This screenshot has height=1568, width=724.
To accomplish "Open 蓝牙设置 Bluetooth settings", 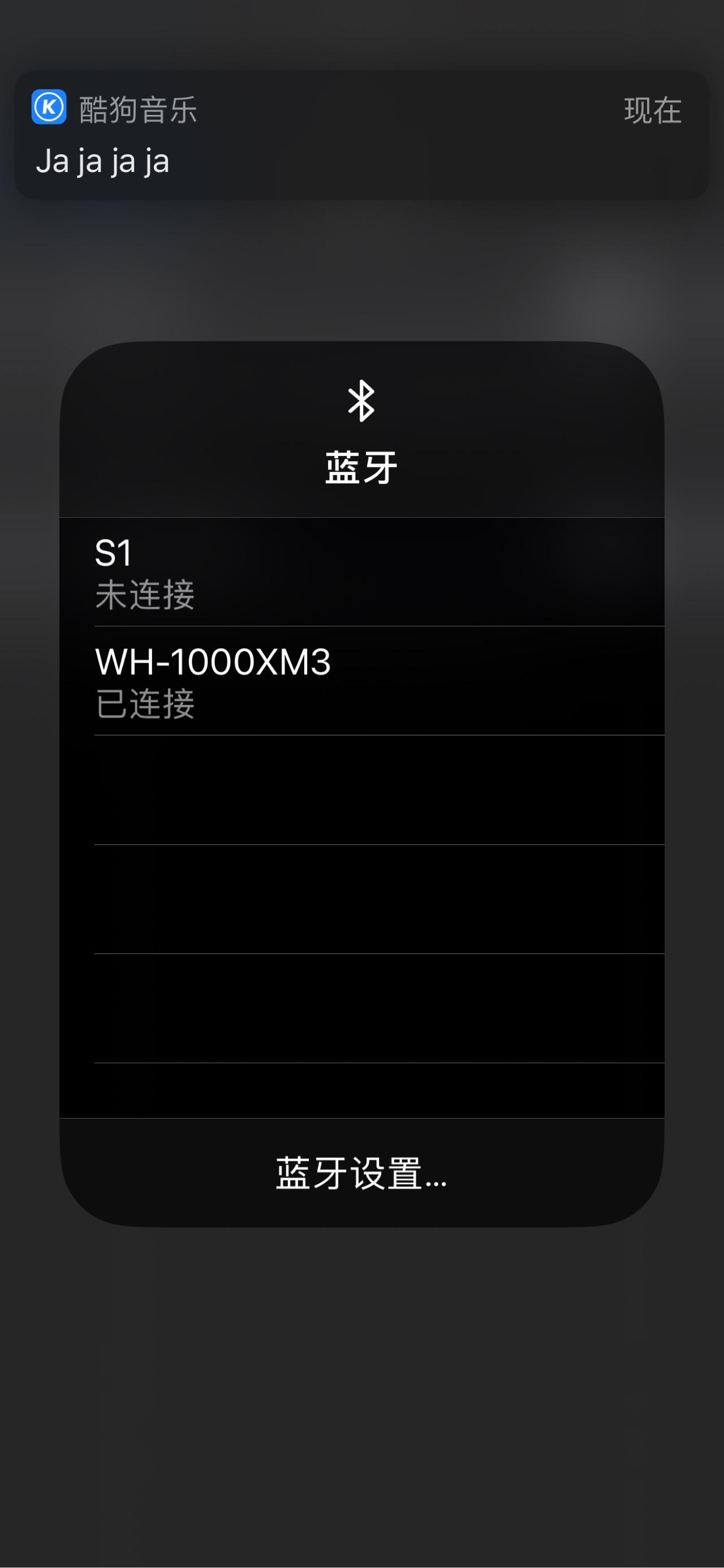I will (x=361, y=1173).
